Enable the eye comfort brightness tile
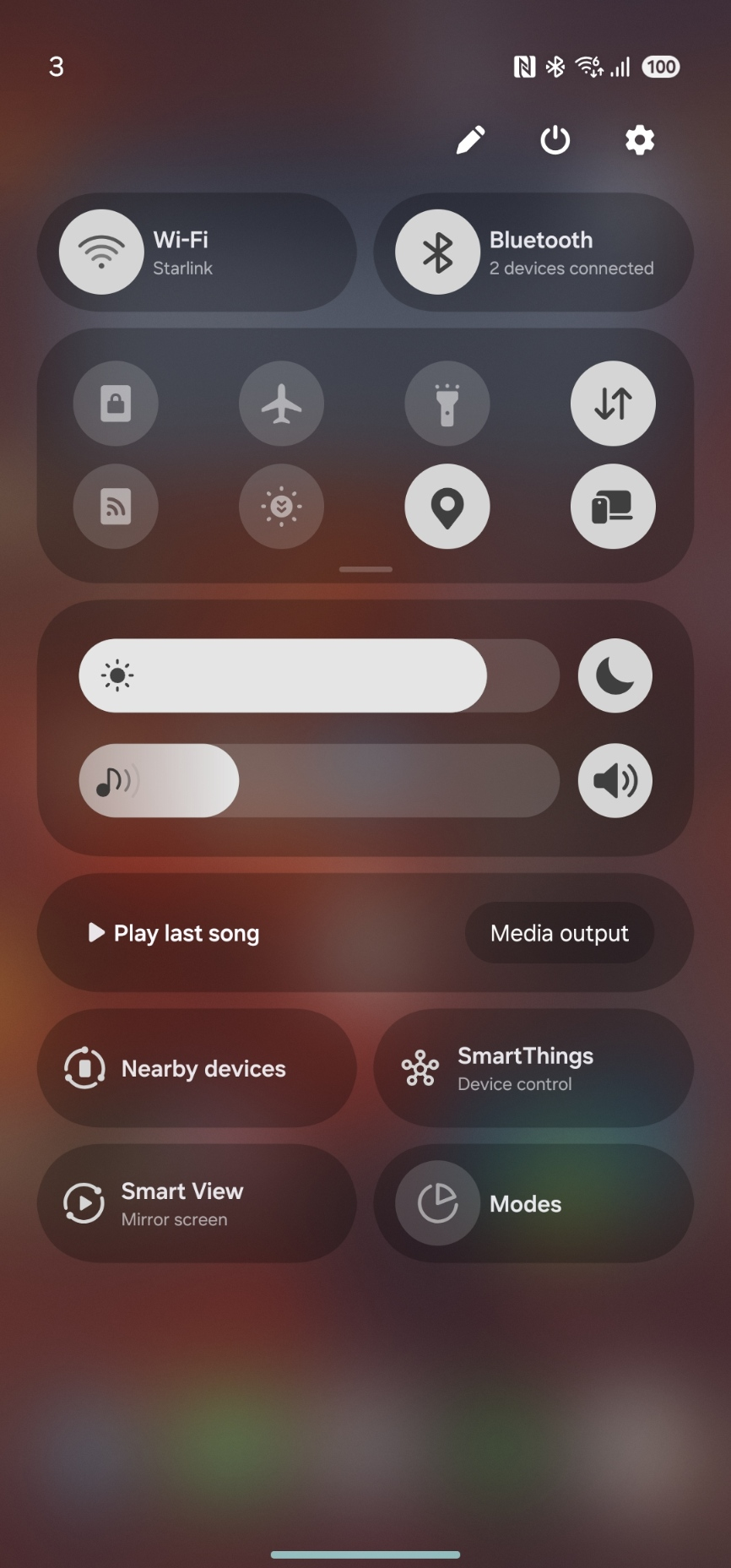The width and height of the screenshot is (731, 1568). pyautogui.click(x=281, y=507)
